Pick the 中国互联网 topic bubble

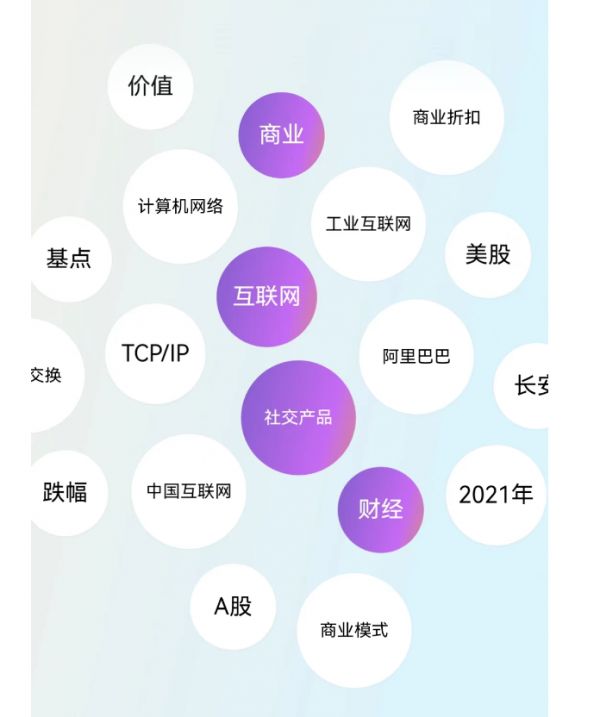click(188, 492)
